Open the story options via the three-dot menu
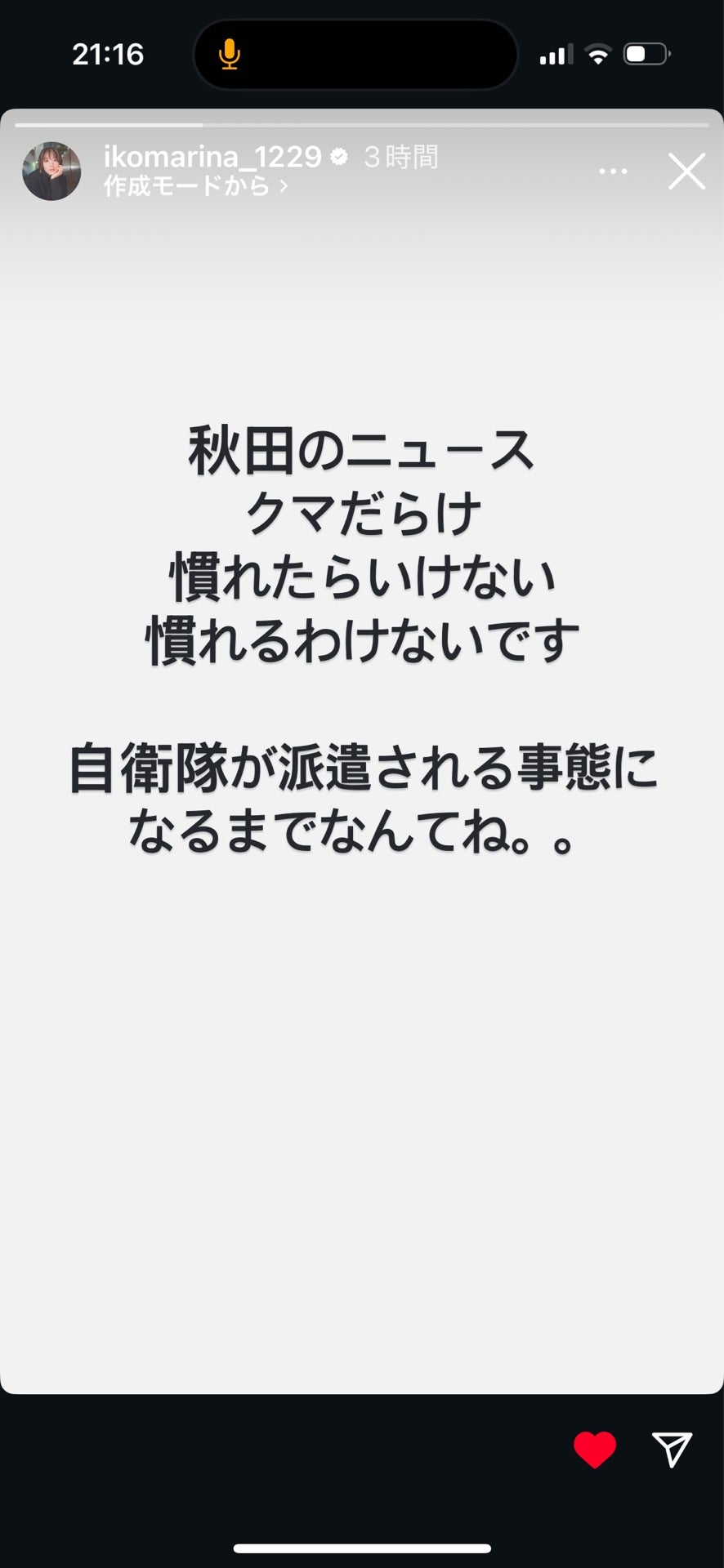Screen dimensions: 724x1568 [x=613, y=170]
